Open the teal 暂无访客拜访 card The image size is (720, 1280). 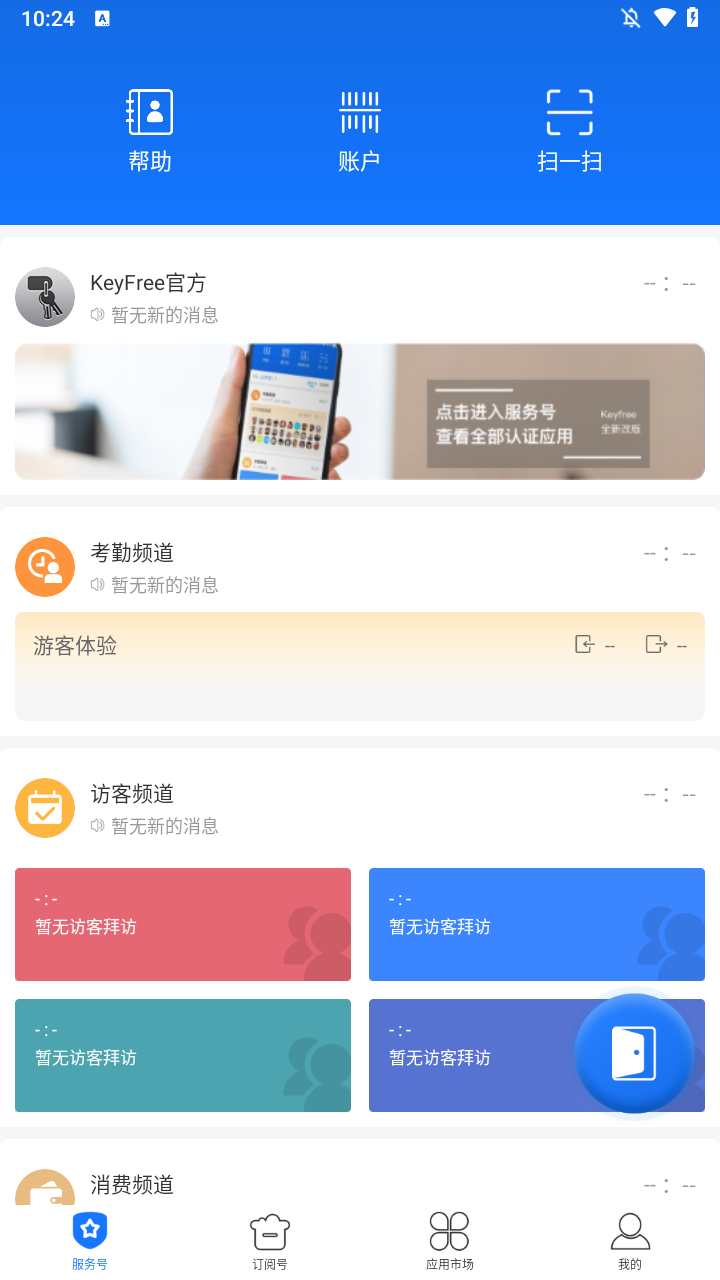click(182, 1055)
